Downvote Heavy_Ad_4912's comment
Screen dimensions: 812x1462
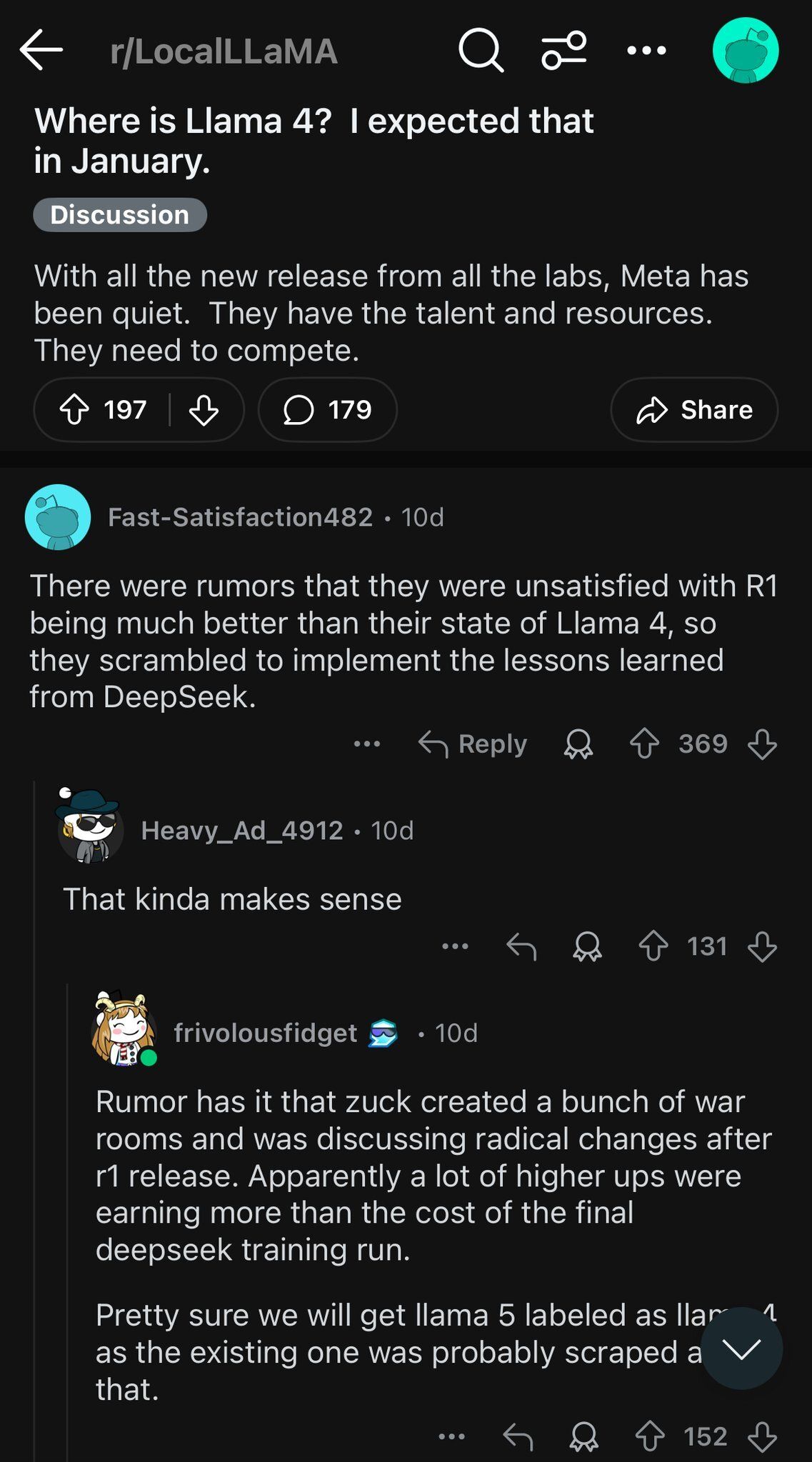click(762, 947)
